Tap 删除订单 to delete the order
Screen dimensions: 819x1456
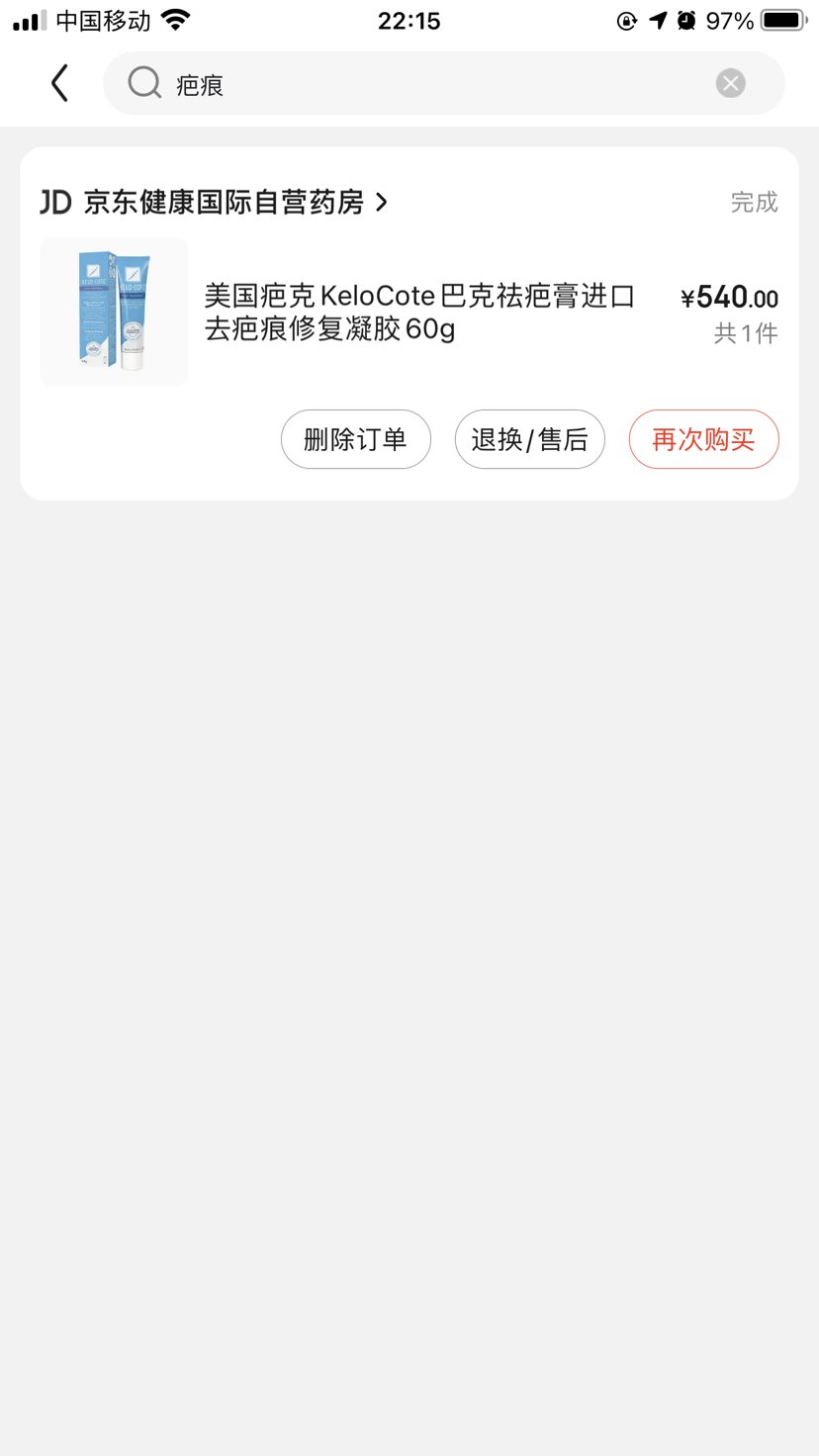click(x=356, y=439)
